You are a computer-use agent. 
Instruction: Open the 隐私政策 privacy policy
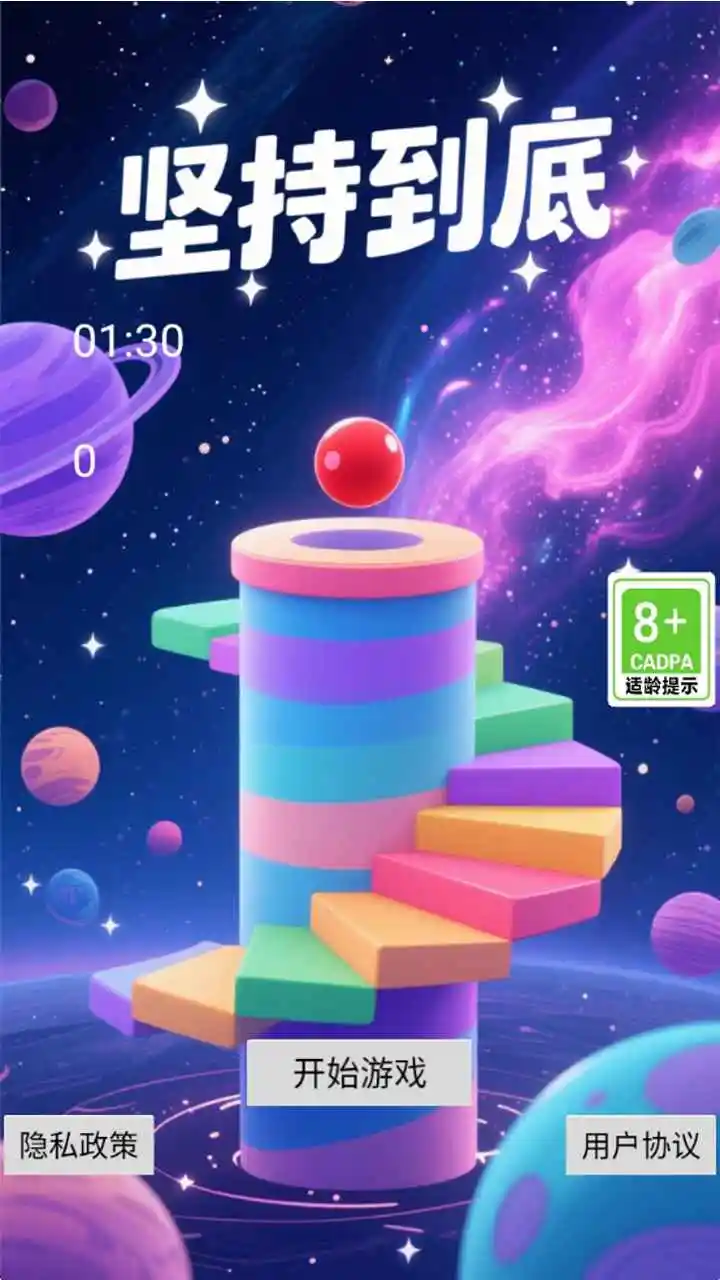pyautogui.click(x=79, y=1145)
